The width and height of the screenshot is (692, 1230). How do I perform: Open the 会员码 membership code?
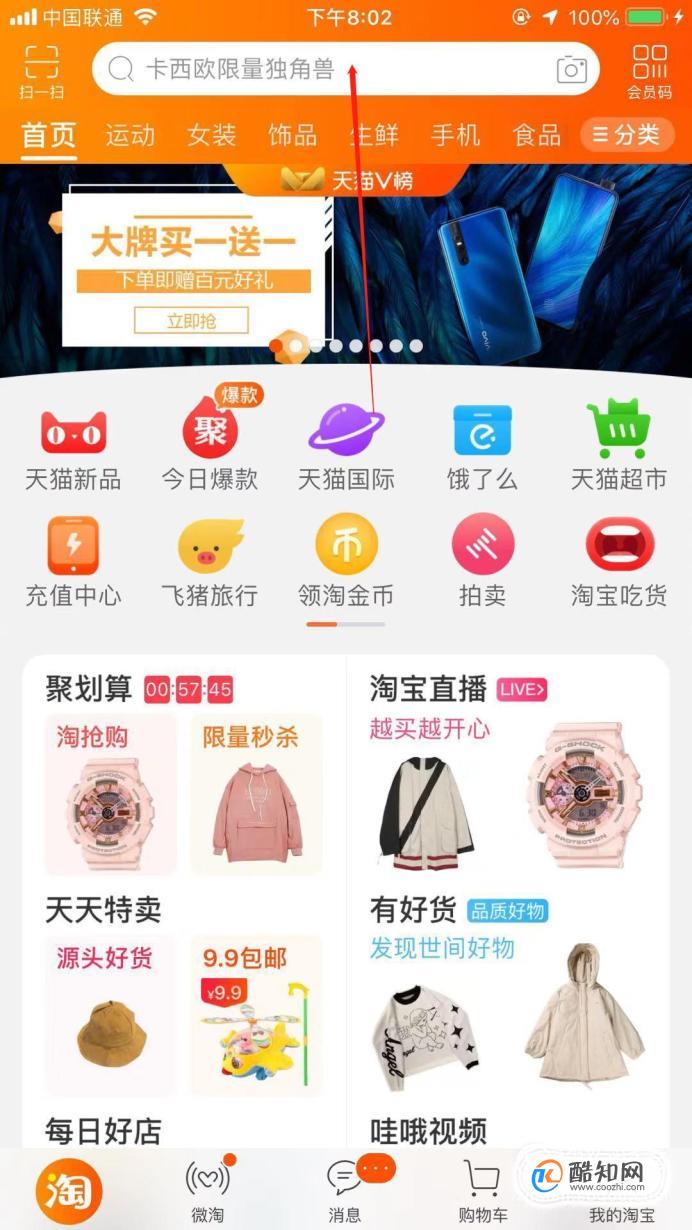pos(650,71)
